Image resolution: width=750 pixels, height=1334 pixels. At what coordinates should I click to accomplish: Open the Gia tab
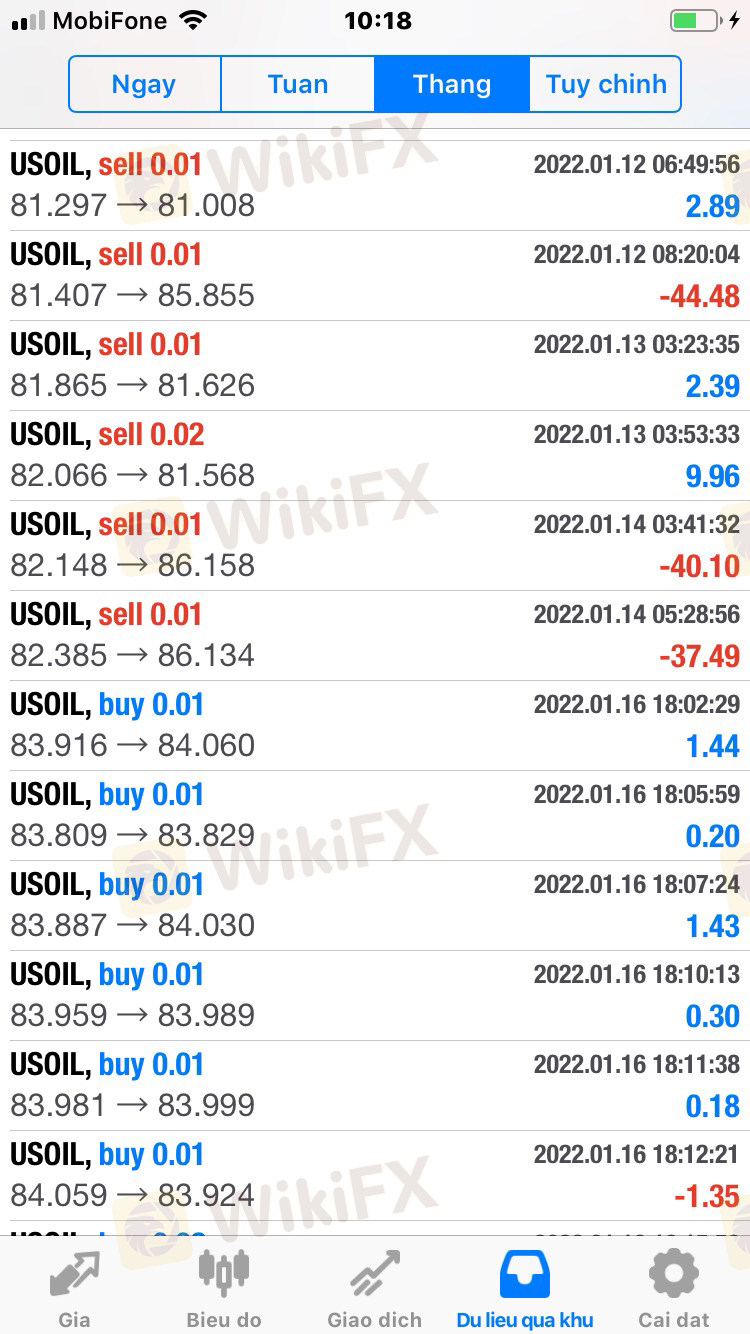click(x=74, y=1288)
